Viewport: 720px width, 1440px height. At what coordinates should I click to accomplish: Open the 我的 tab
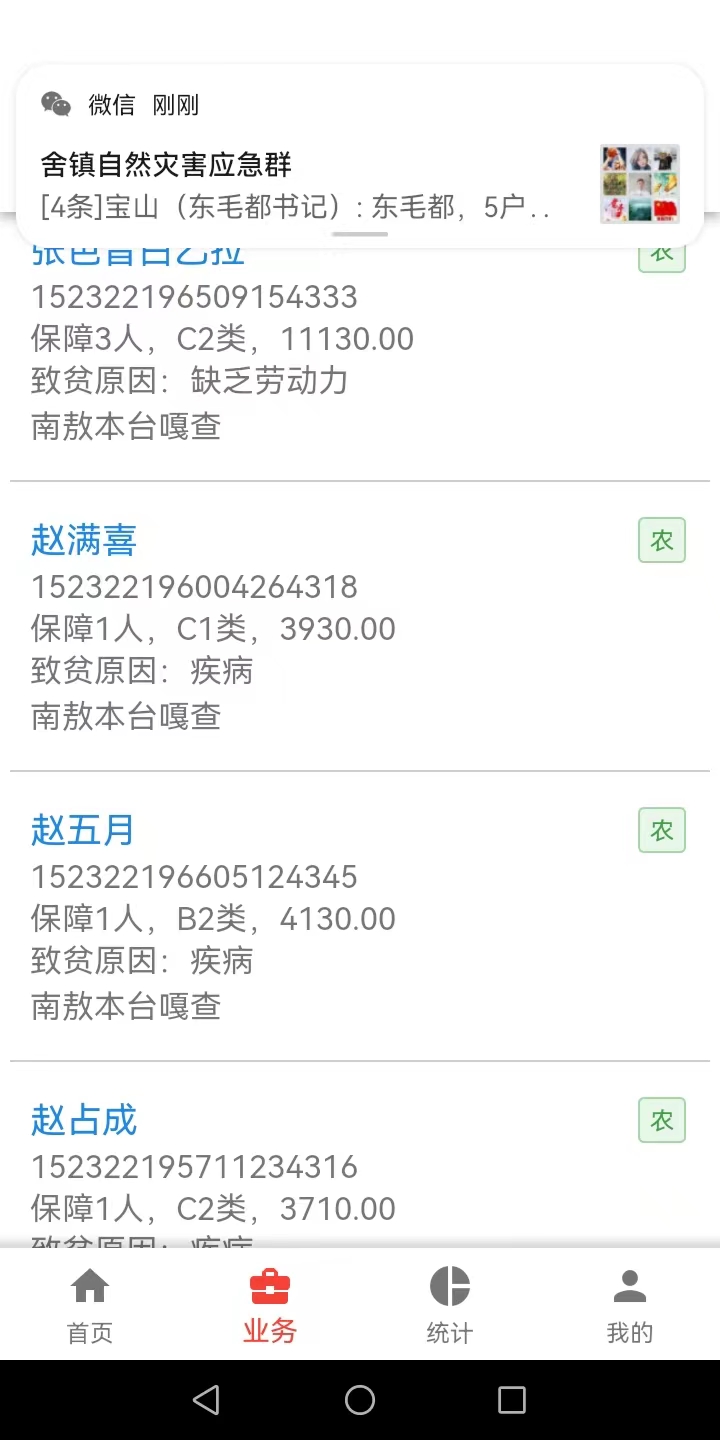(x=630, y=1305)
